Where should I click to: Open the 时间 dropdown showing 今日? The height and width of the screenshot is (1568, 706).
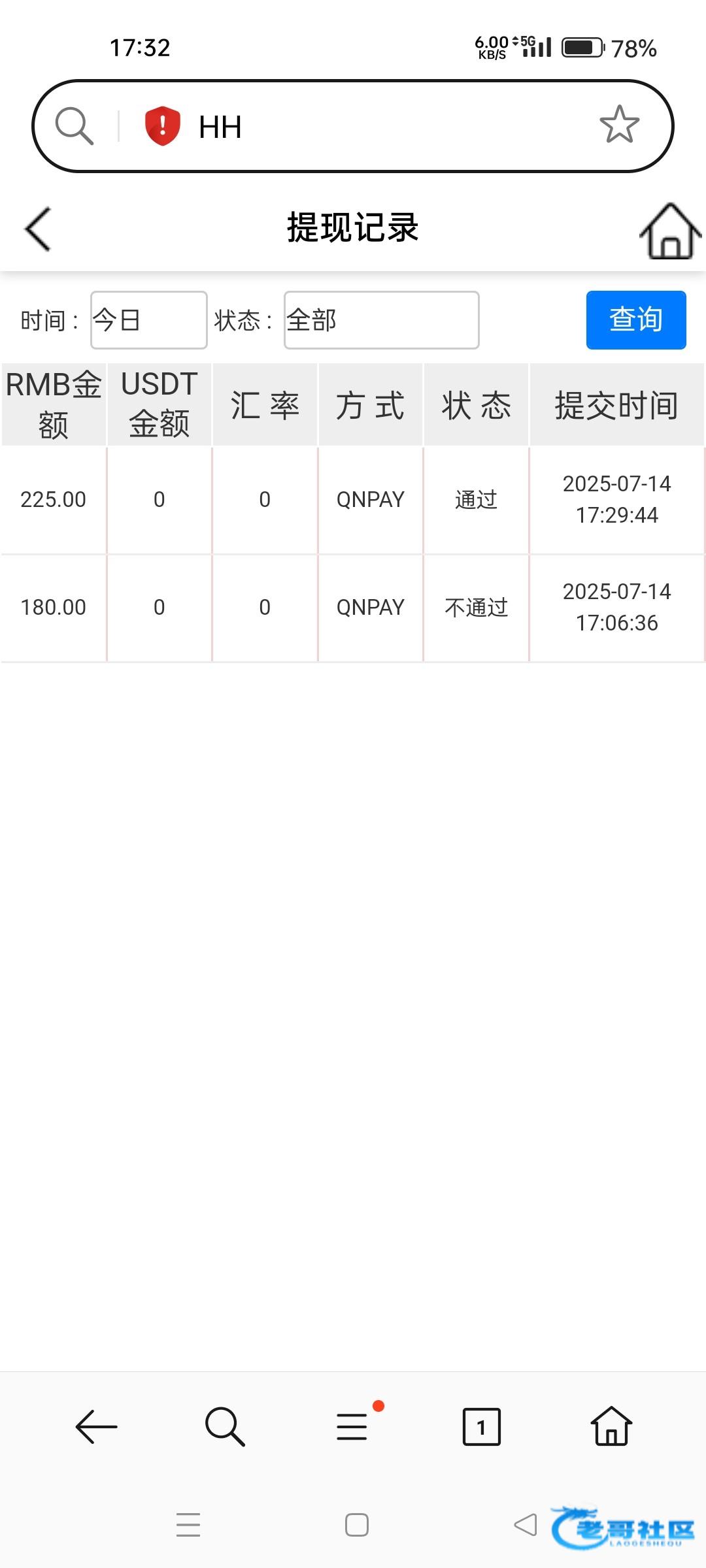click(x=149, y=320)
